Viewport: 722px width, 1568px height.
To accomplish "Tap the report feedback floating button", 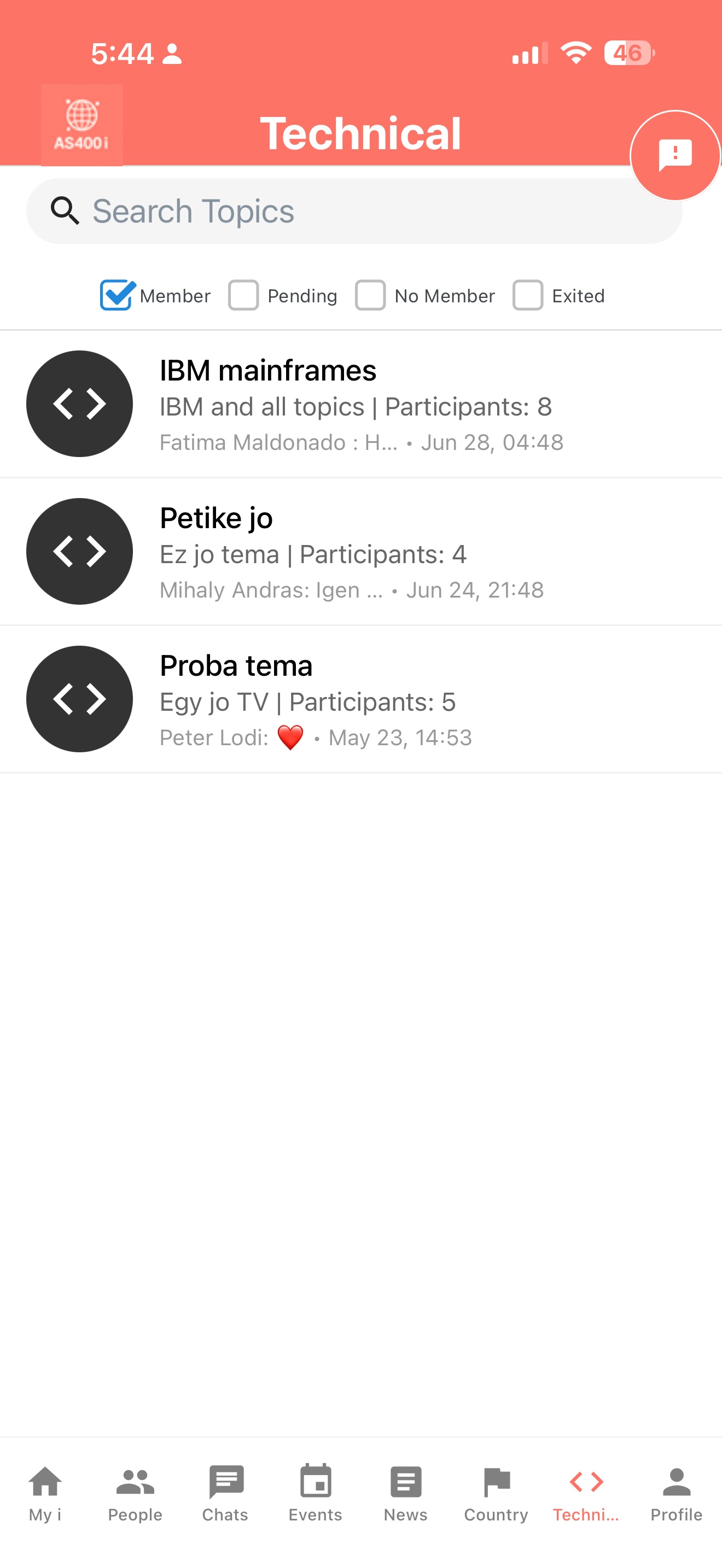I will (x=674, y=155).
